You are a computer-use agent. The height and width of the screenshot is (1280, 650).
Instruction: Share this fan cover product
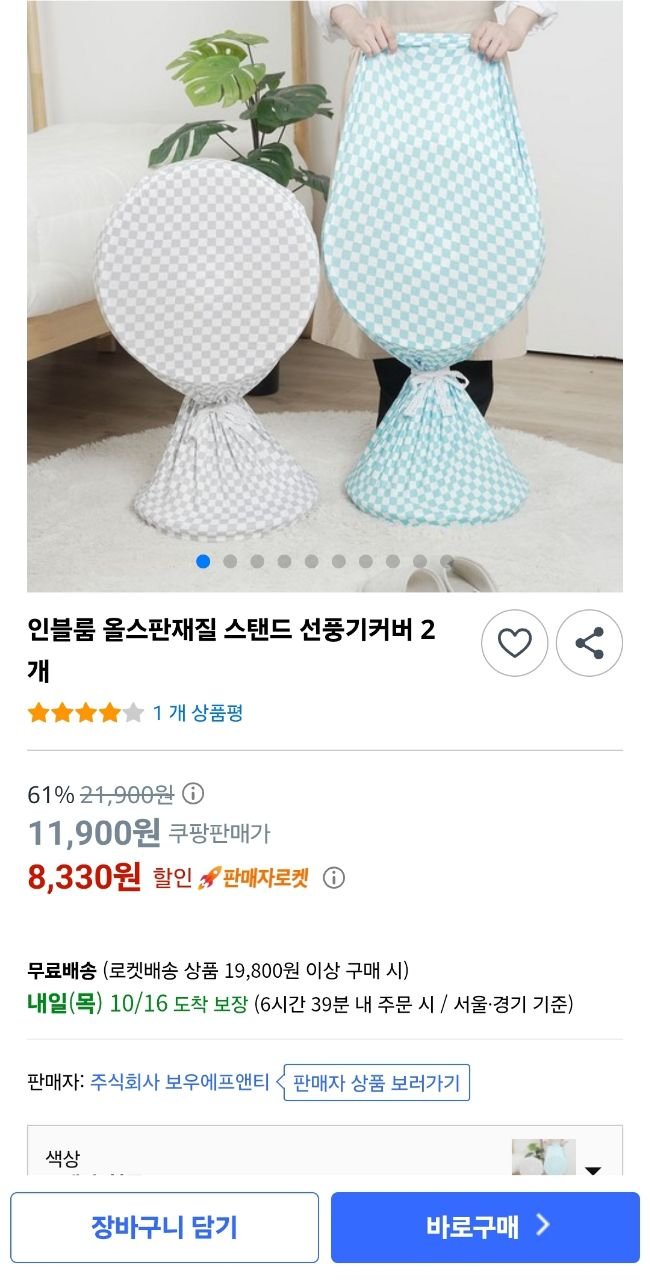pyautogui.click(x=589, y=643)
